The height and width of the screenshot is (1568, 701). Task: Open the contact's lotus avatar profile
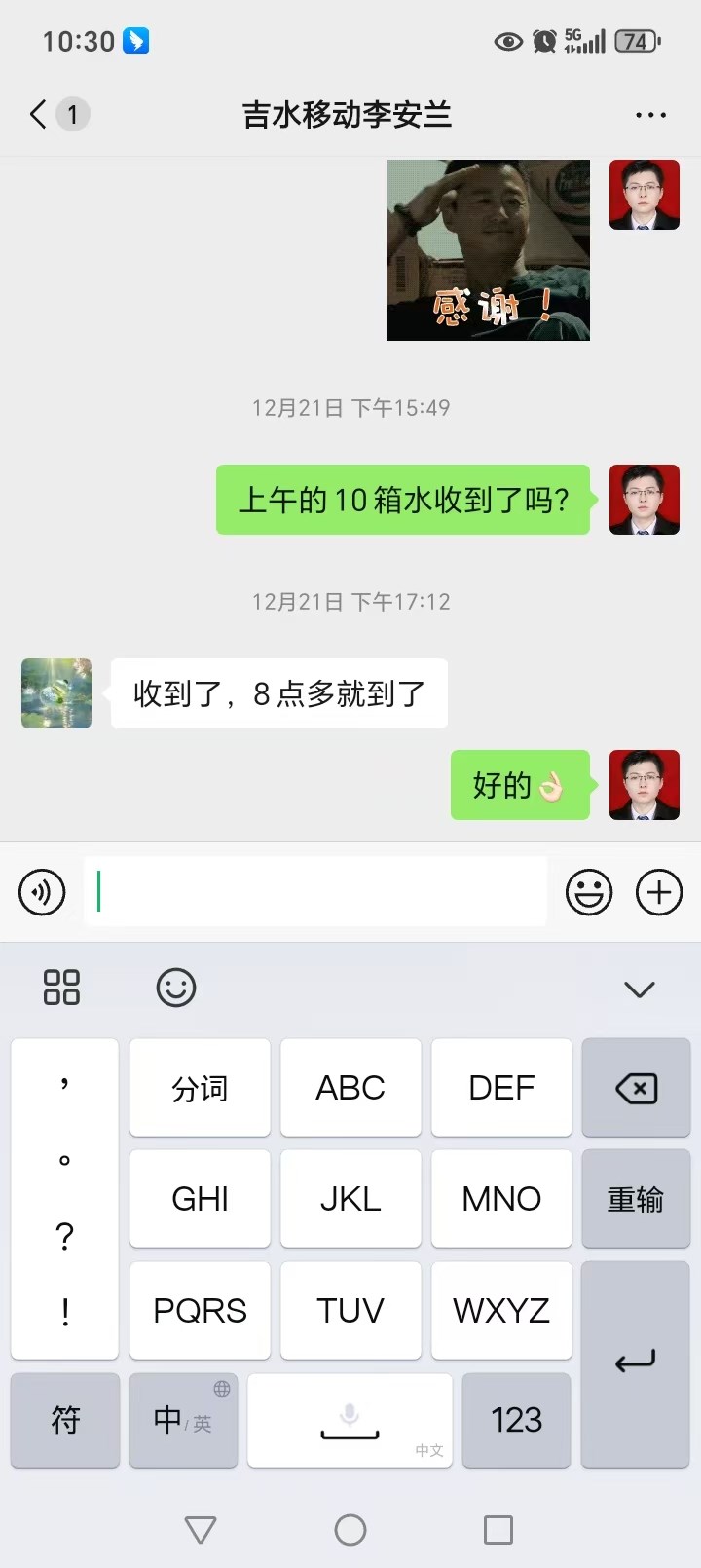[56, 693]
